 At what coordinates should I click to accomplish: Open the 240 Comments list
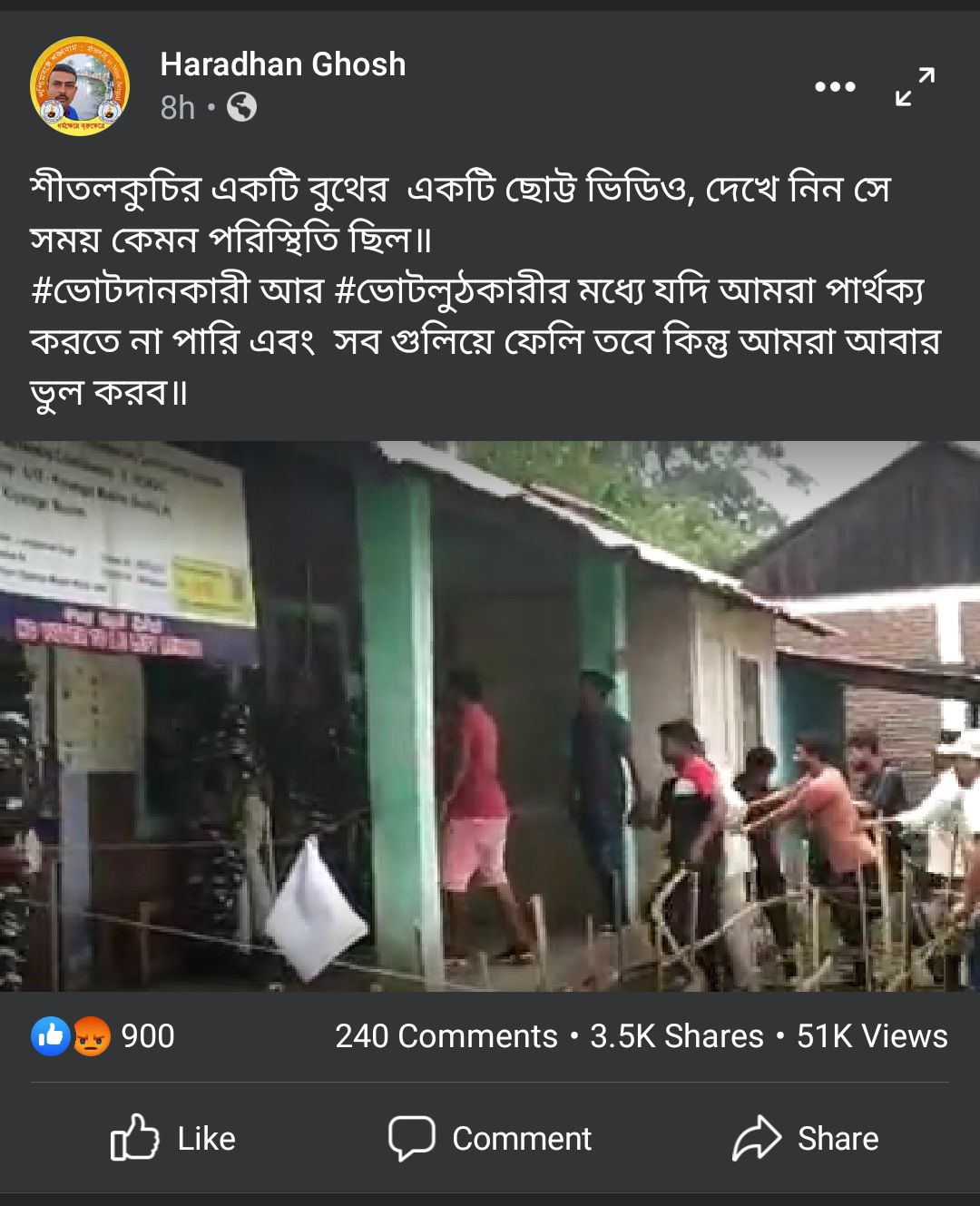446,1035
